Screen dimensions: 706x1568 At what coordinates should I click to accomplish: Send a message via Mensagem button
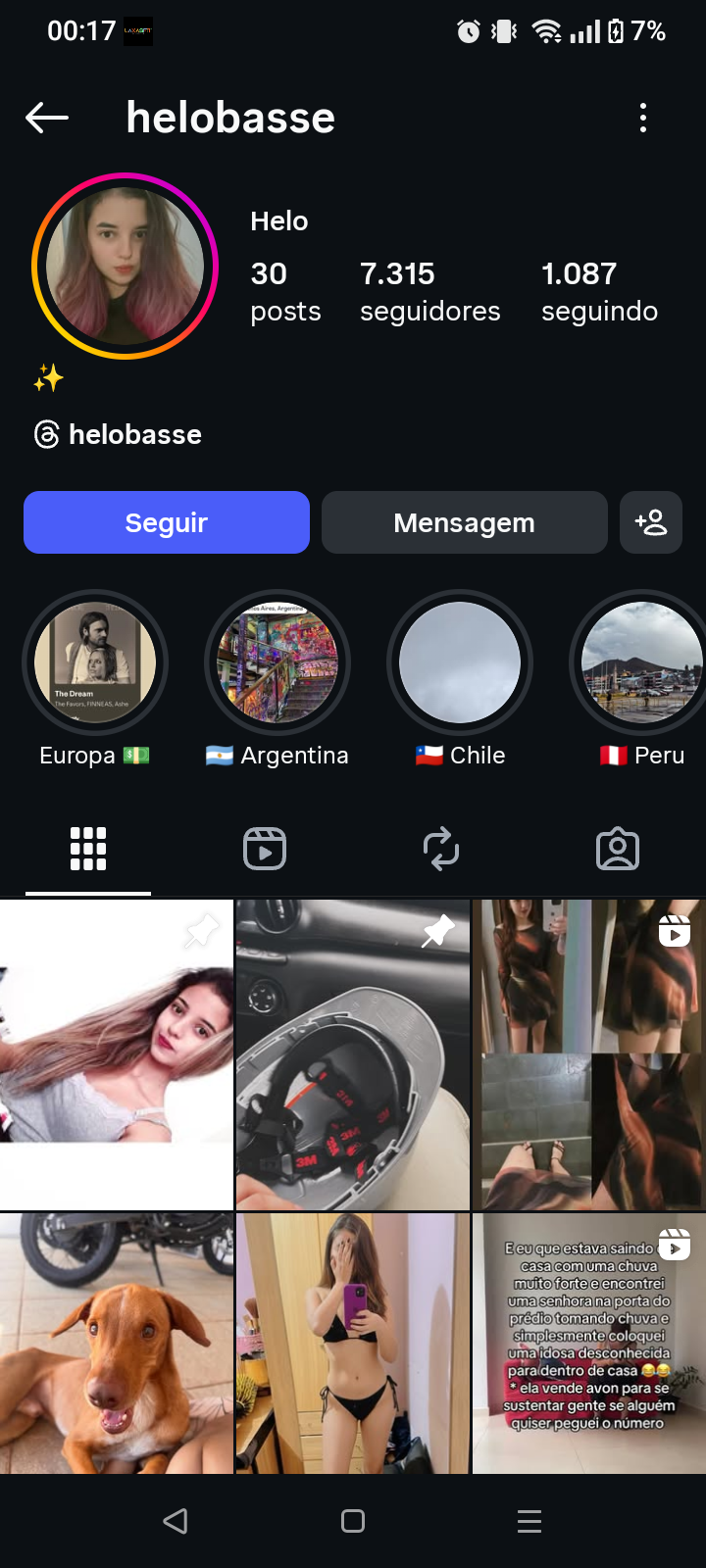click(x=464, y=522)
